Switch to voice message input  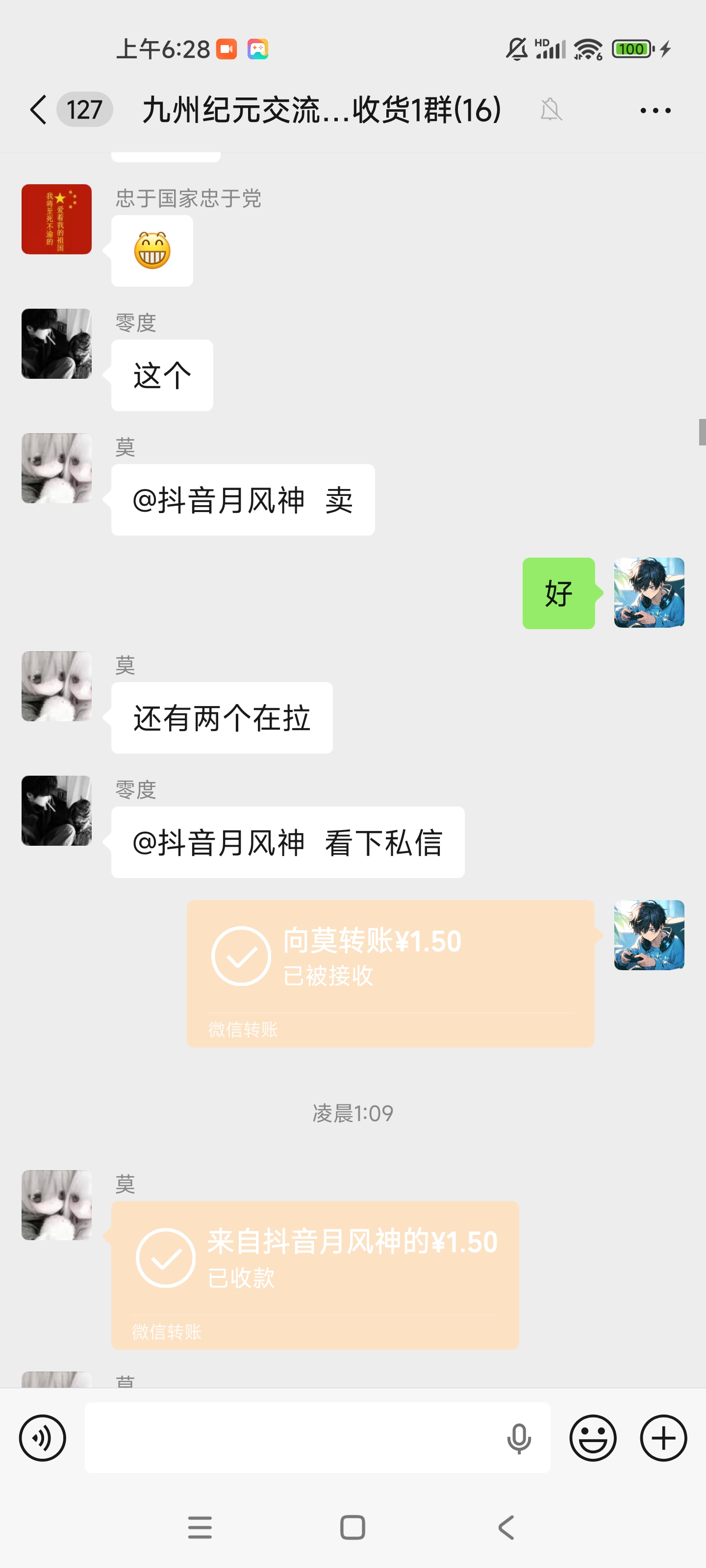(x=42, y=1438)
